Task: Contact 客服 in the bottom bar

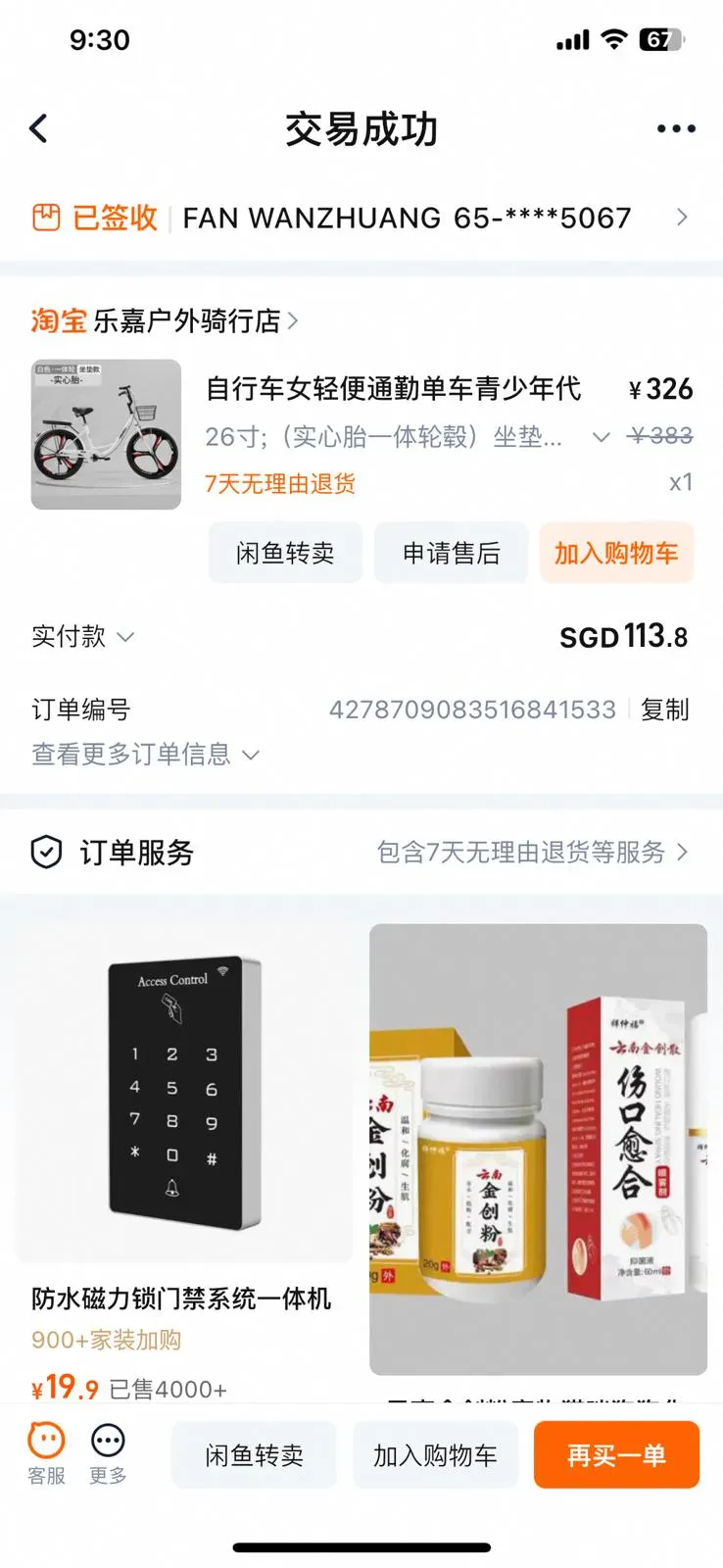Action: click(46, 1454)
